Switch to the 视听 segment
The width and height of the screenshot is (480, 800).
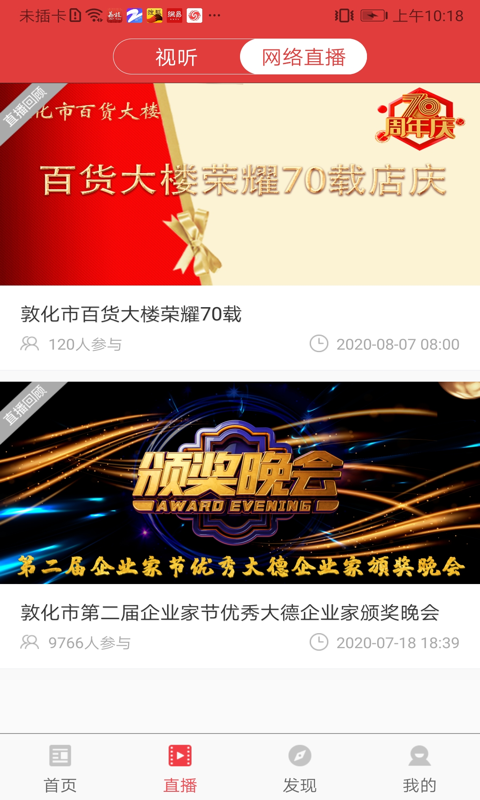click(x=176, y=57)
